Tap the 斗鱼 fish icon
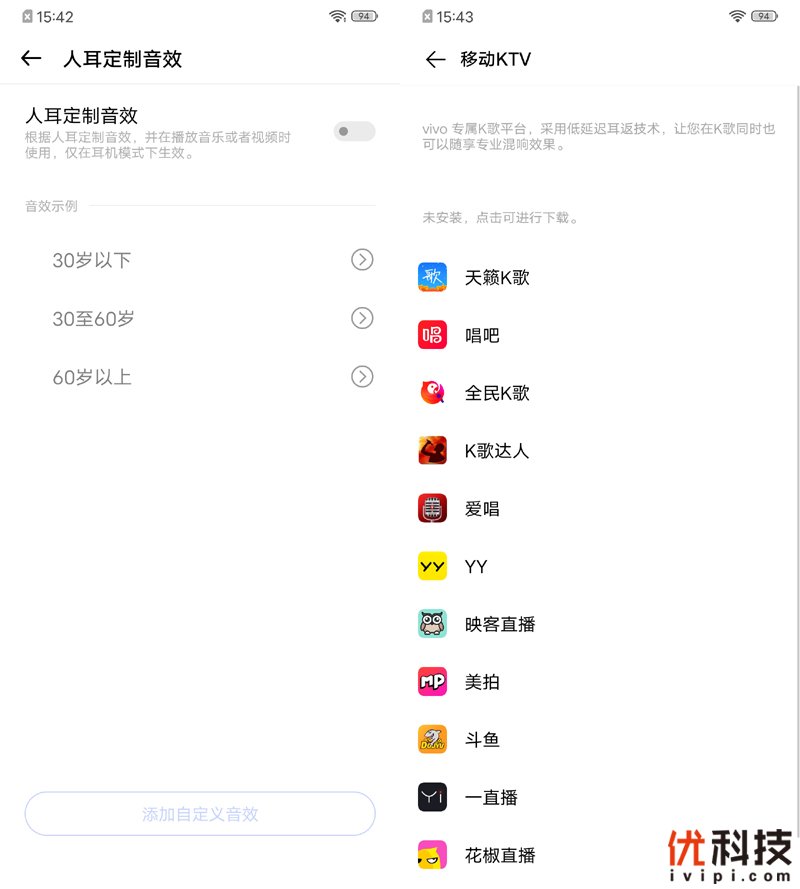The image size is (800, 889). tap(432, 739)
